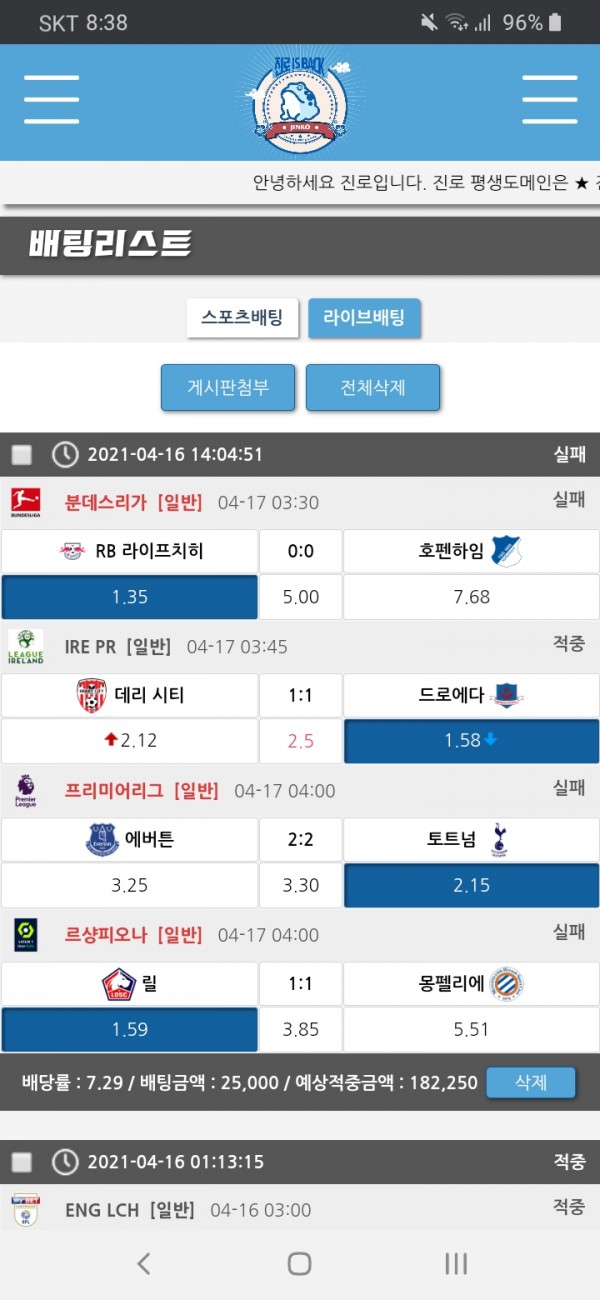Tap the 게시판첨부 button
This screenshot has height=1300, width=600.
pos(228,387)
